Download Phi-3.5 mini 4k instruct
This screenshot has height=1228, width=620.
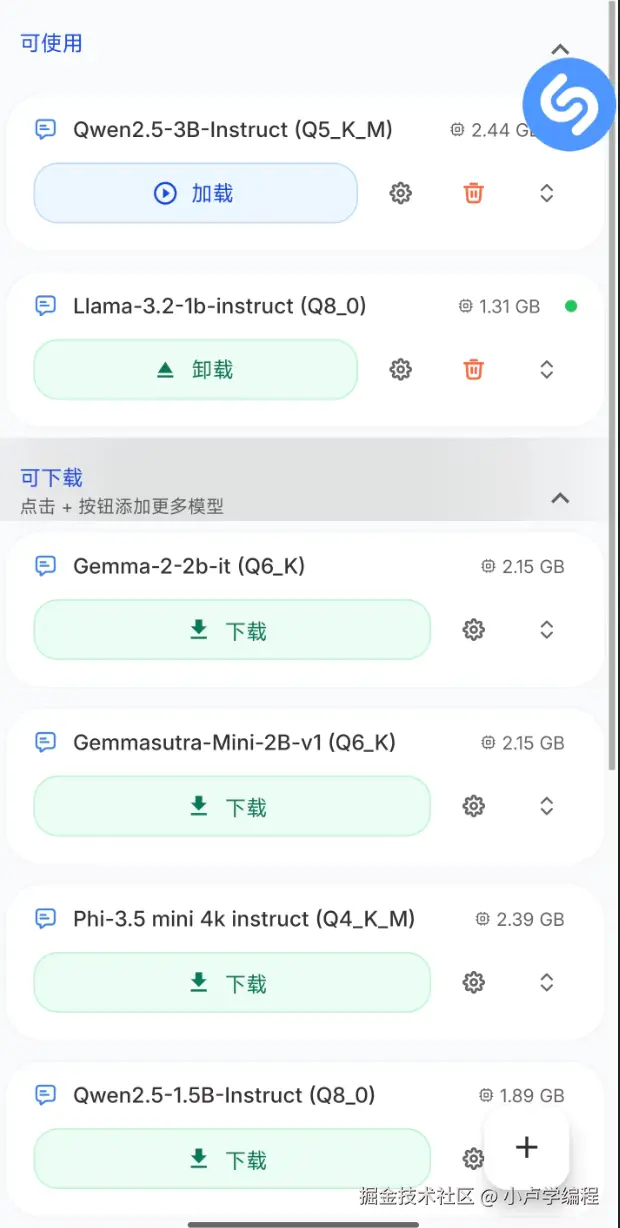coord(232,983)
